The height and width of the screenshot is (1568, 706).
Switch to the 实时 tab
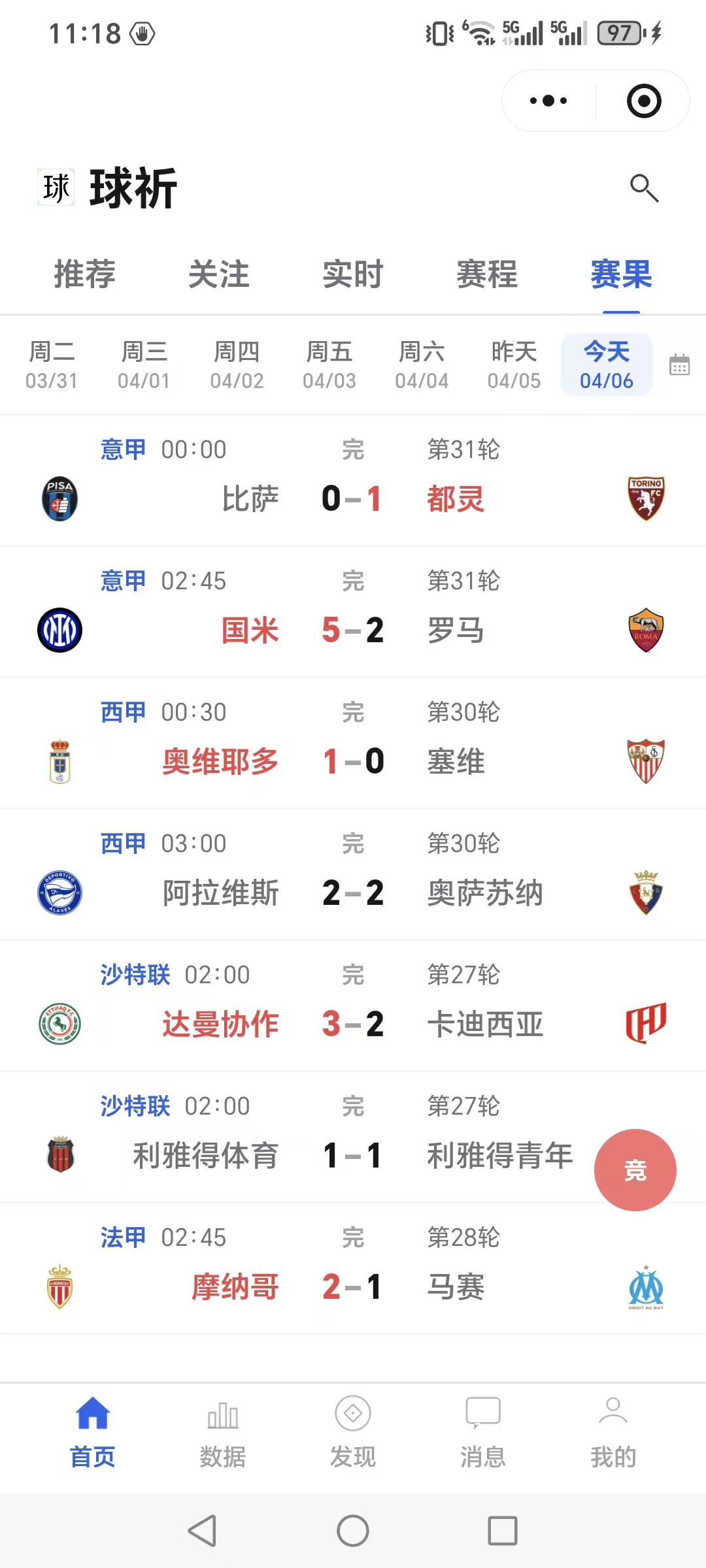[353, 274]
